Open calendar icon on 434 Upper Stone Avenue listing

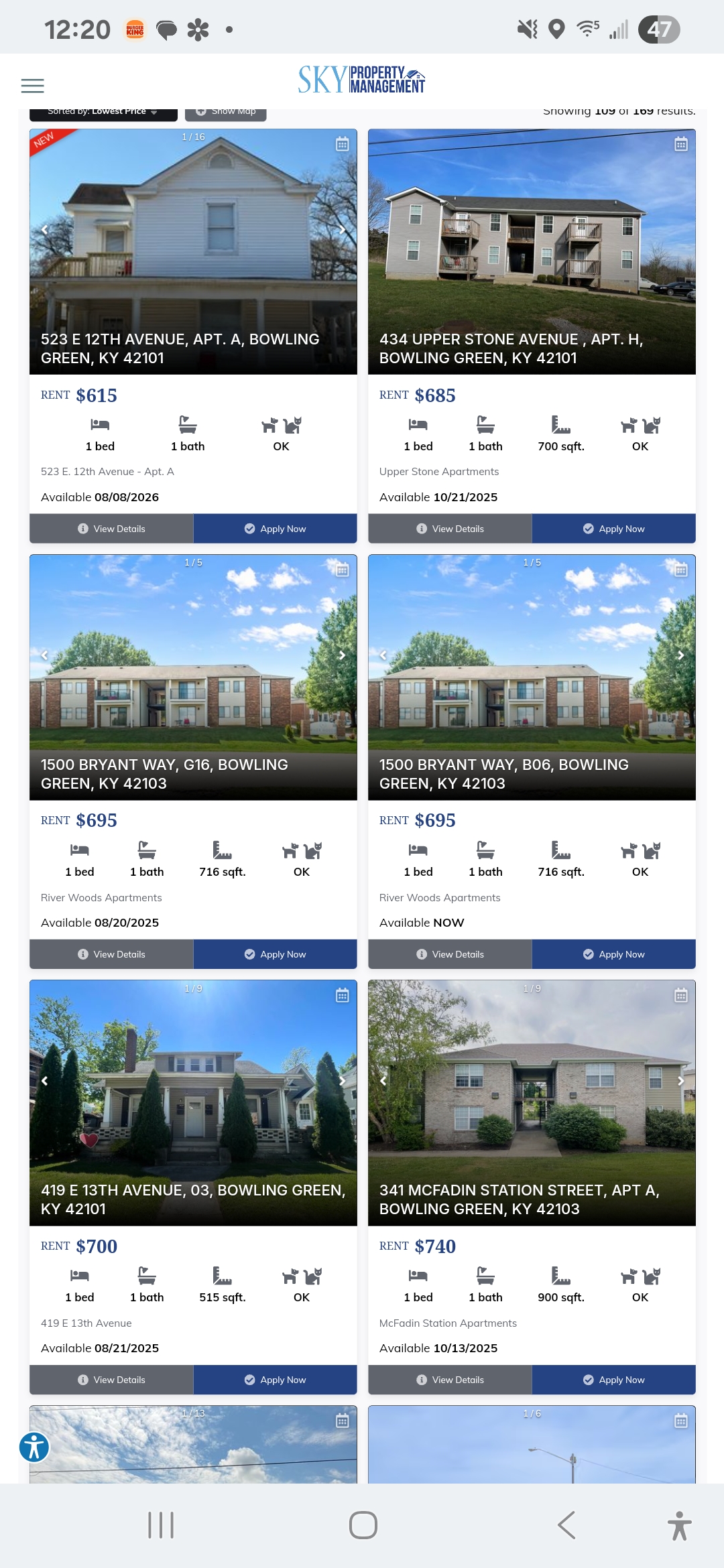pyautogui.click(x=680, y=144)
